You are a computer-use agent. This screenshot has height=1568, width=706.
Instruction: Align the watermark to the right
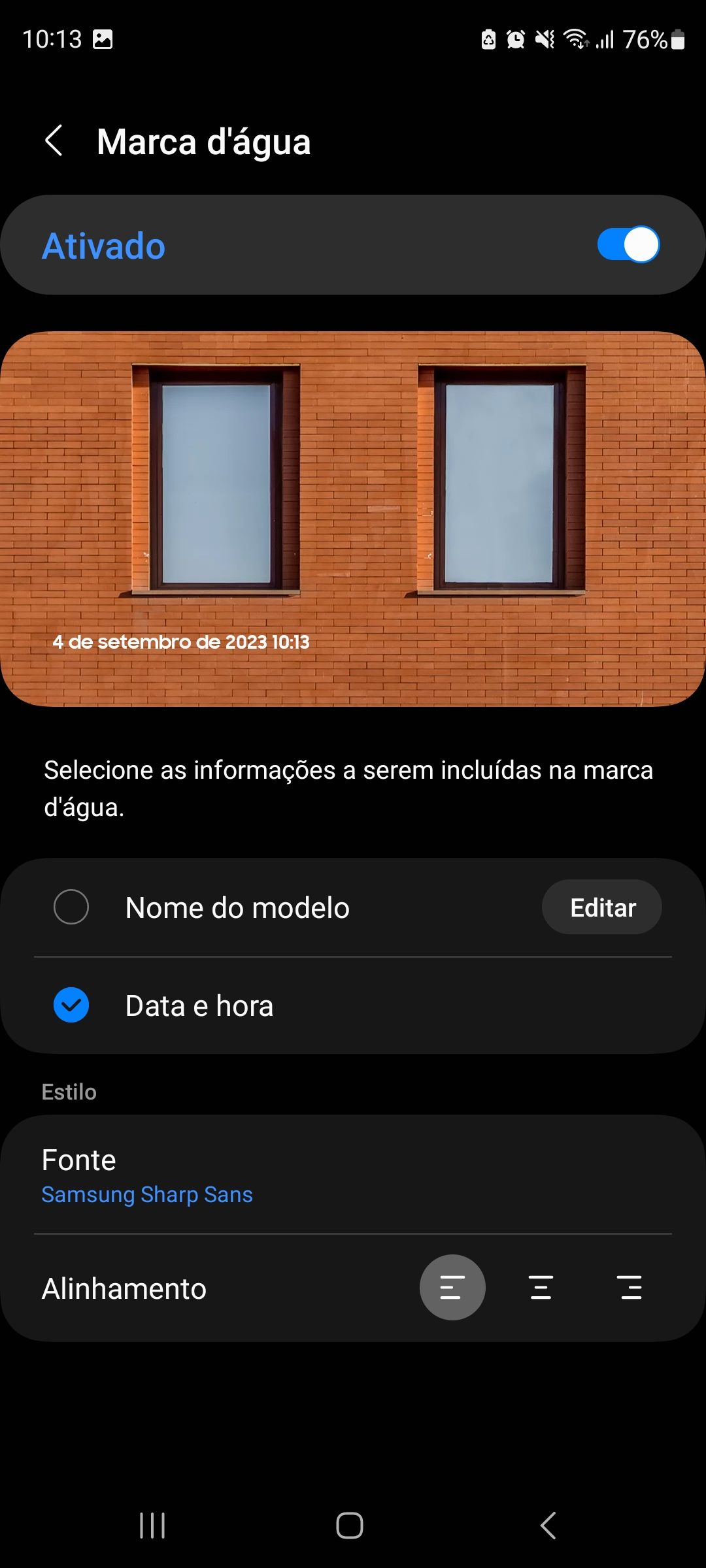630,1288
